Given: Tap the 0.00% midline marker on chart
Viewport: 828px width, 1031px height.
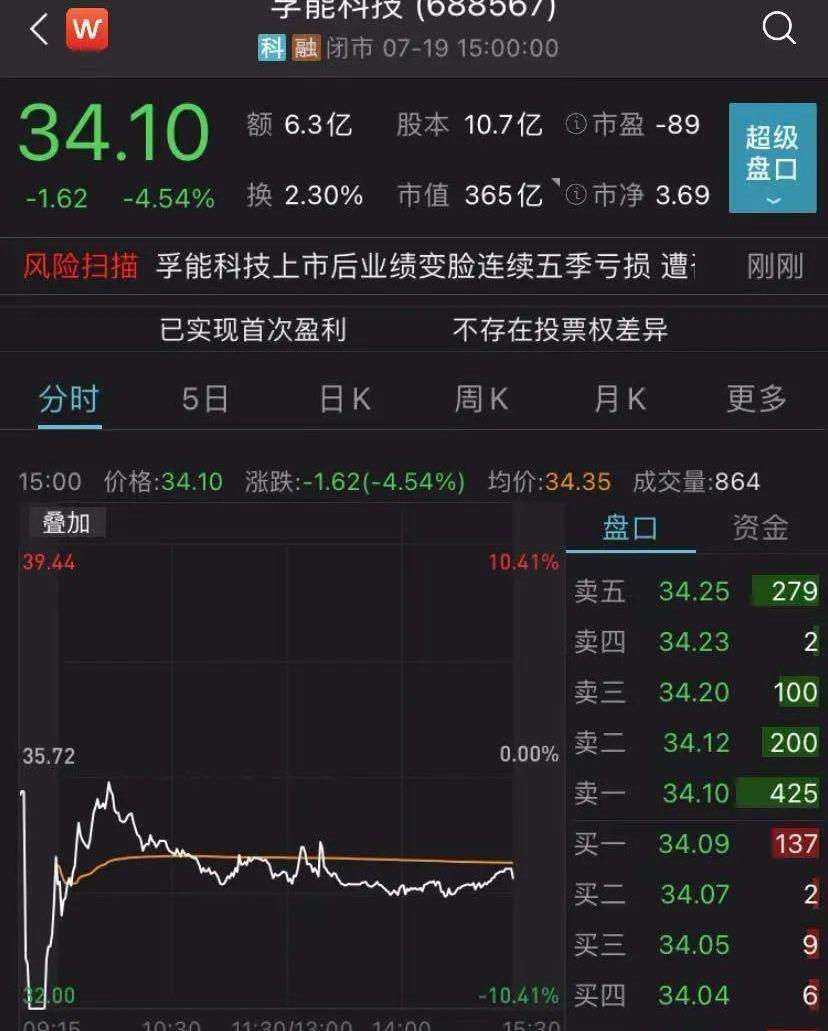Looking at the screenshot, I should tap(529, 755).
